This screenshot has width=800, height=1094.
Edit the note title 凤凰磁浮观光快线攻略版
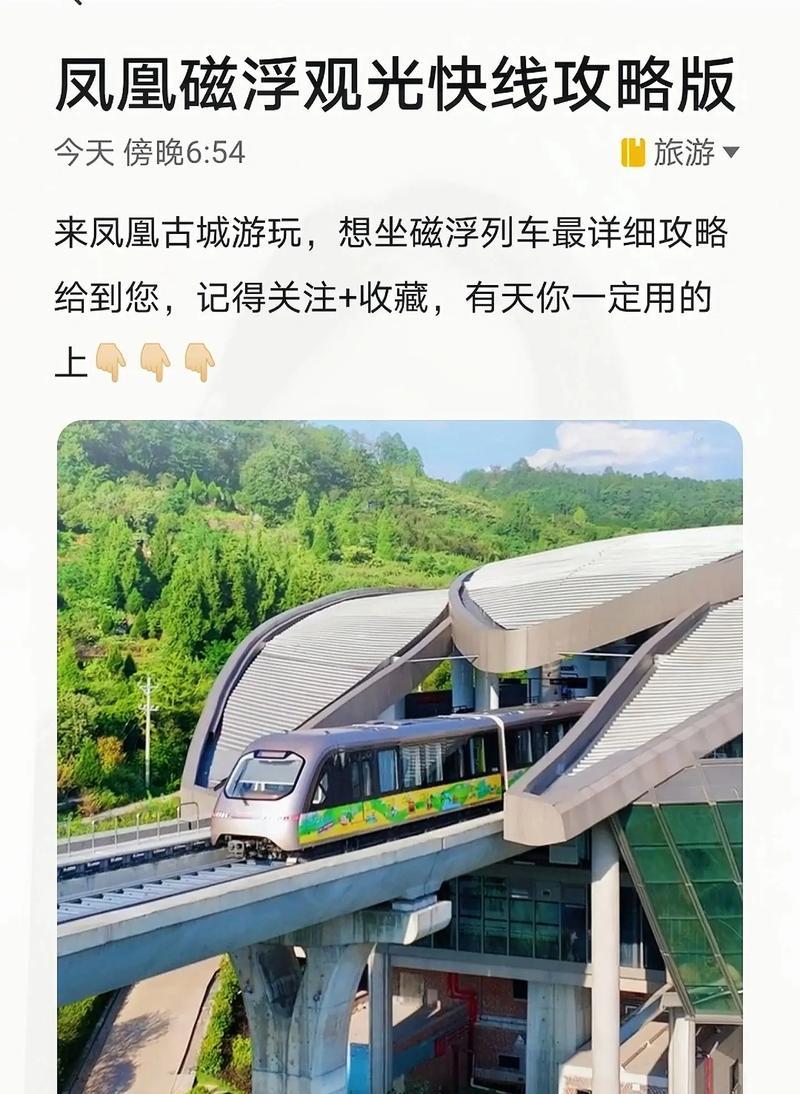(x=395, y=83)
